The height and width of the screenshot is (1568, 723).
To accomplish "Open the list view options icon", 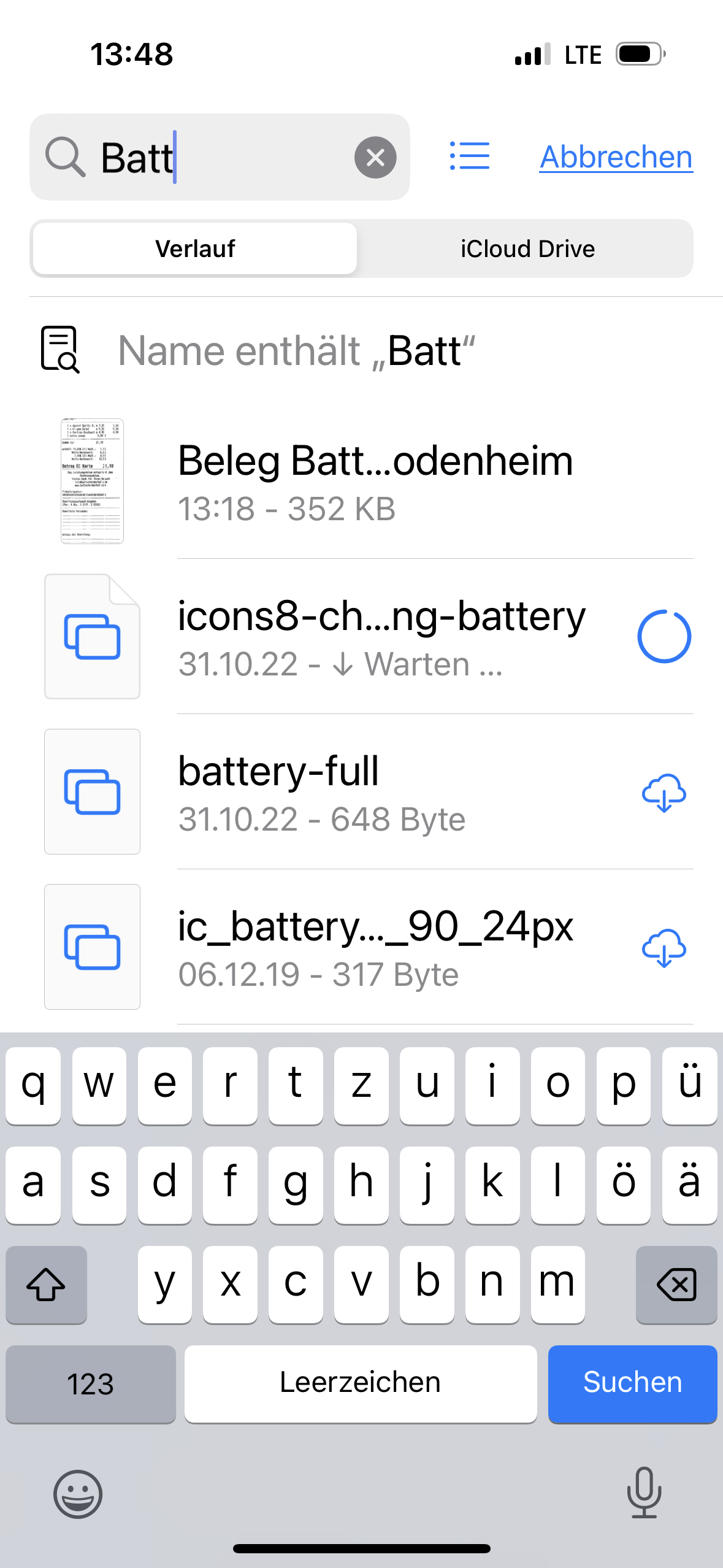I will [x=470, y=156].
